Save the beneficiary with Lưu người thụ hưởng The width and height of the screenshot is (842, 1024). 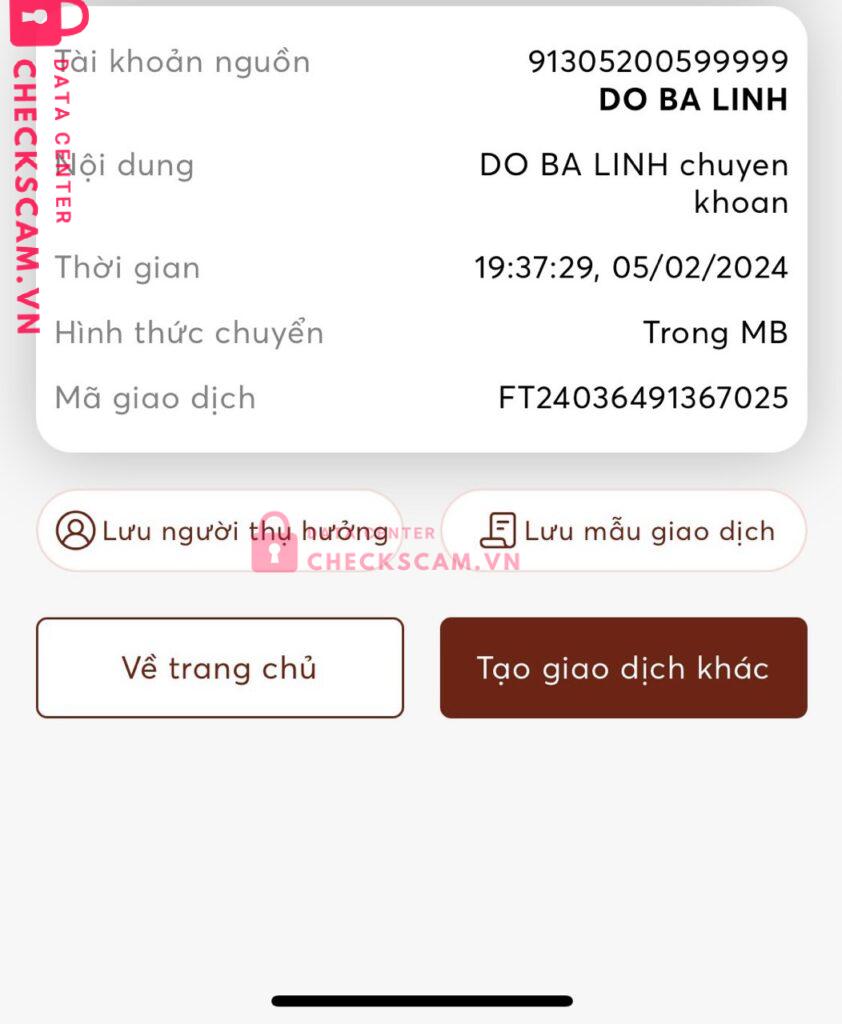tap(220, 531)
